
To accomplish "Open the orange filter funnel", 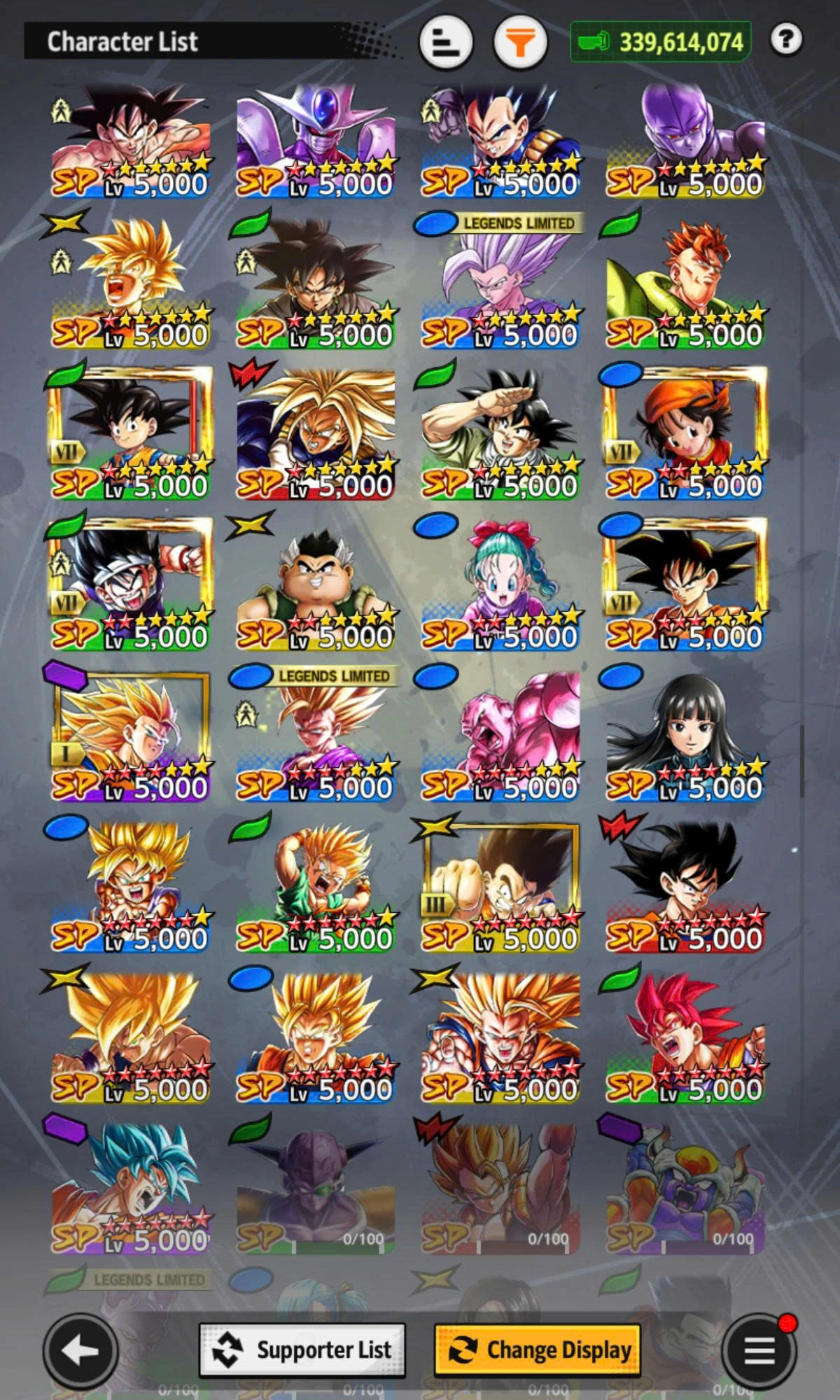I will click(x=519, y=43).
